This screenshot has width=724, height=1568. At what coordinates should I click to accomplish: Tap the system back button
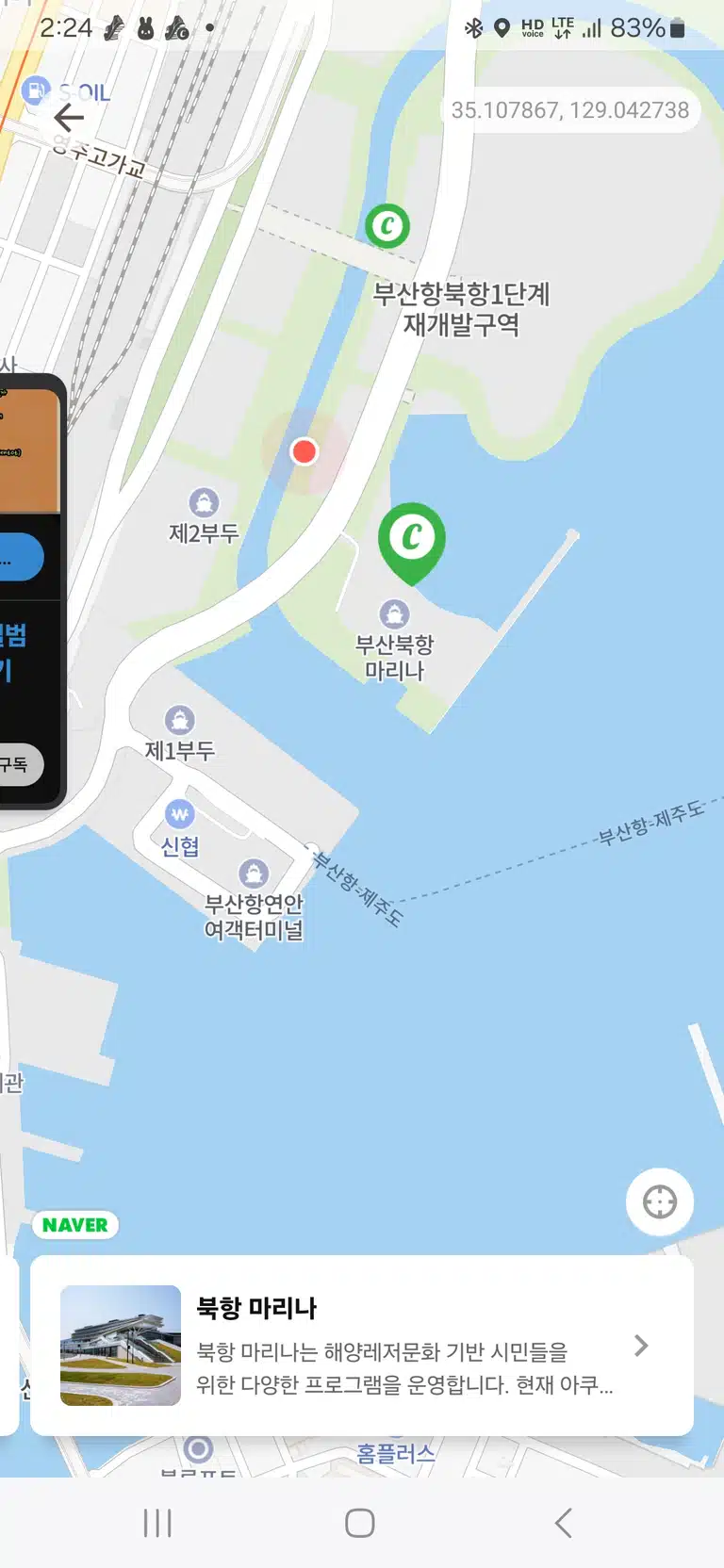coord(564,1523)
